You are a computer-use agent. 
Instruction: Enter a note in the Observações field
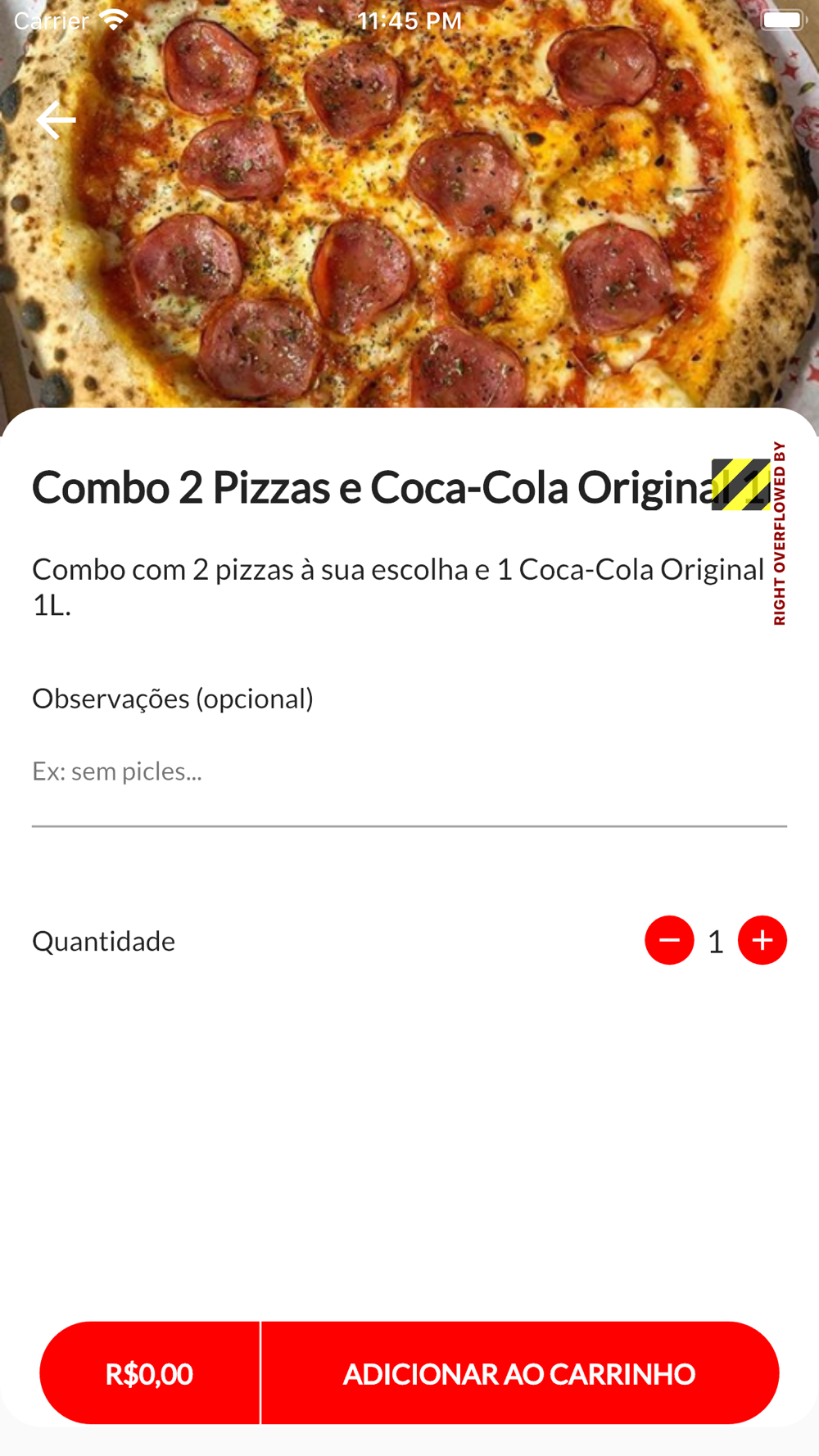[408, 771]
